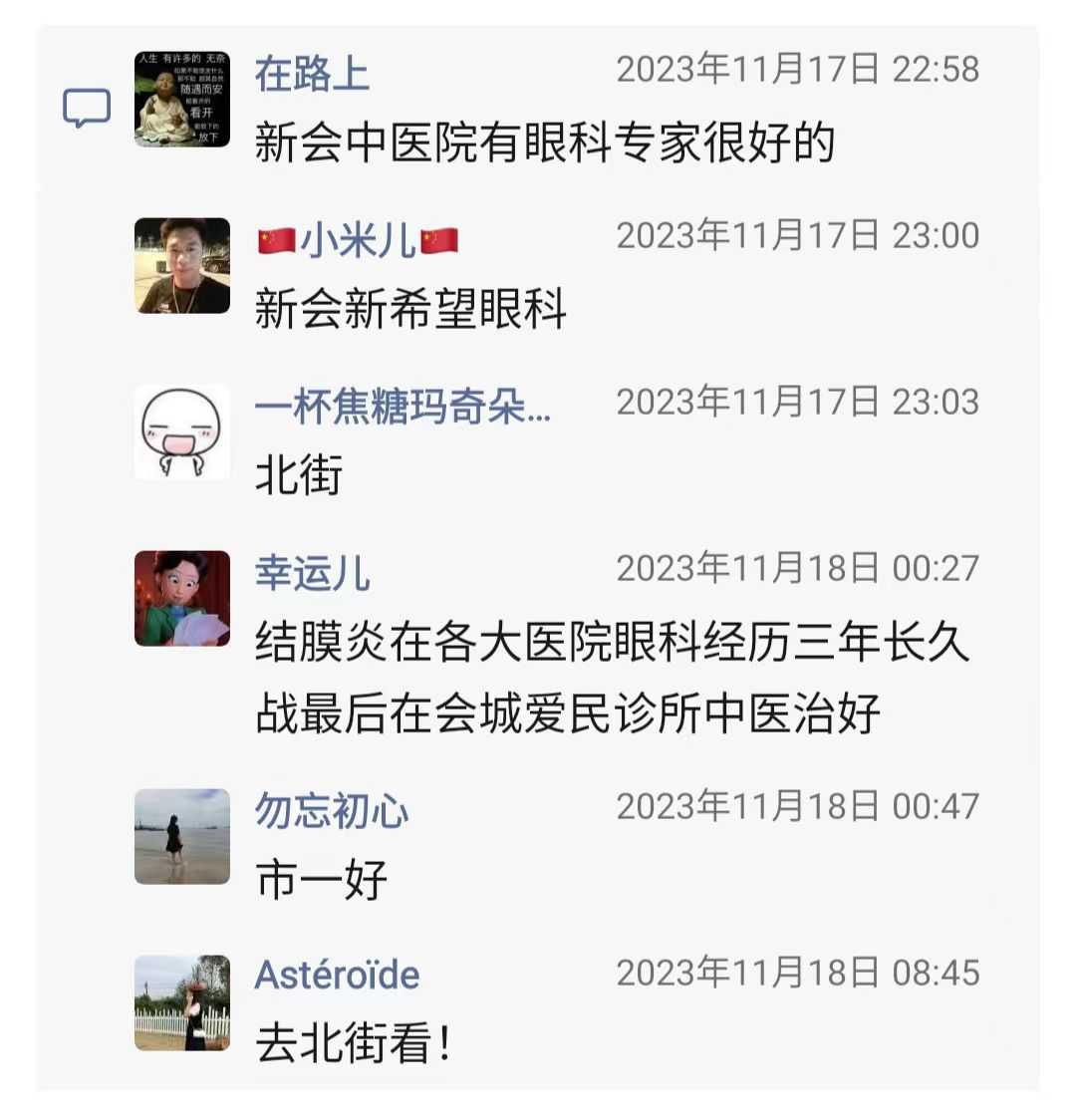Image resolution: width=1076 pixels, height=1120 pixels.
Task: Reply to the comment 新会中医院有眼科专家很好的
Action: point(544,142)
